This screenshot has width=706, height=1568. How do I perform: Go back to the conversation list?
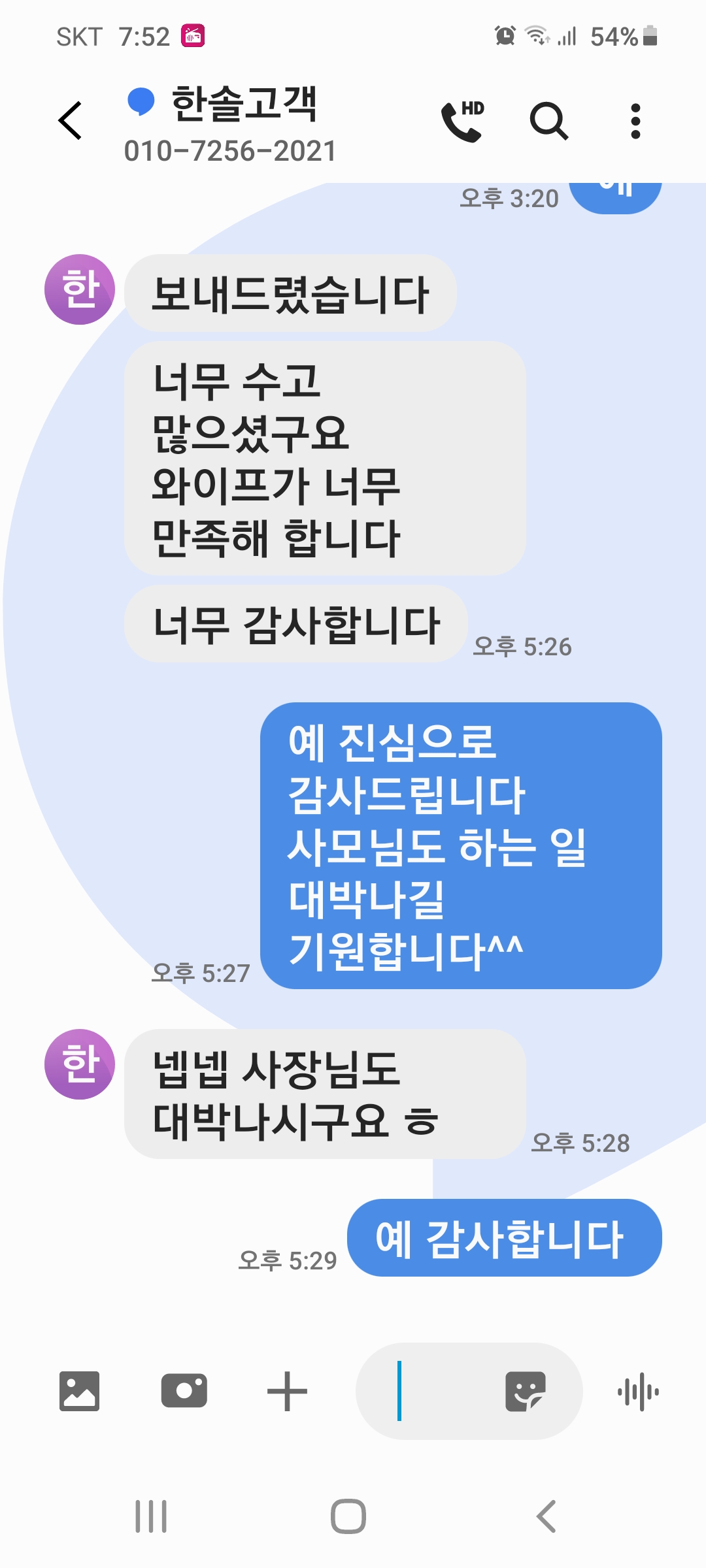pos(71,121)
